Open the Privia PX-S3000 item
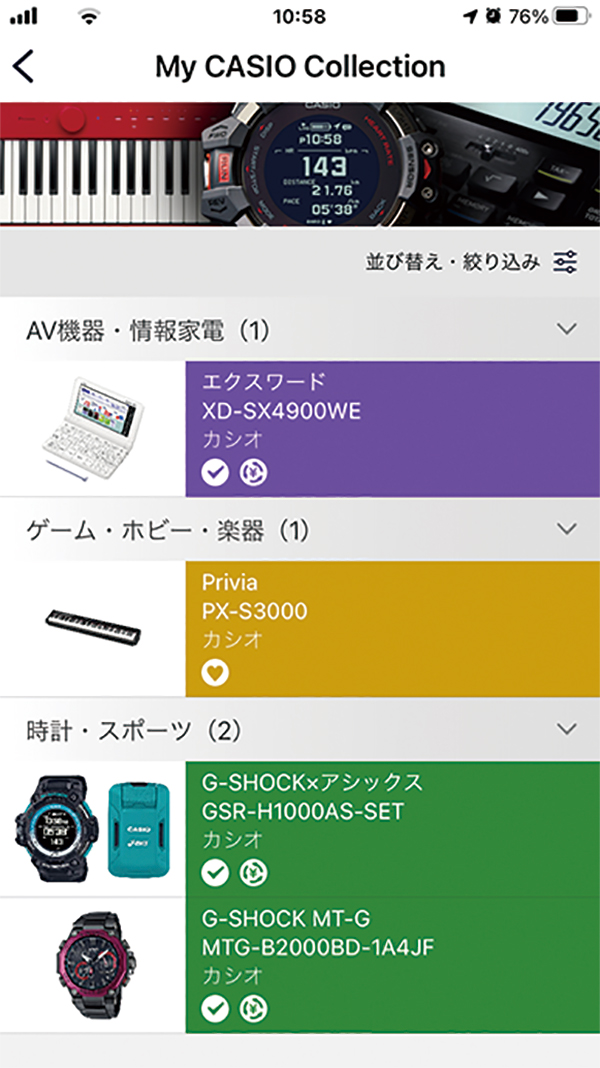 [x=300, y=629]
